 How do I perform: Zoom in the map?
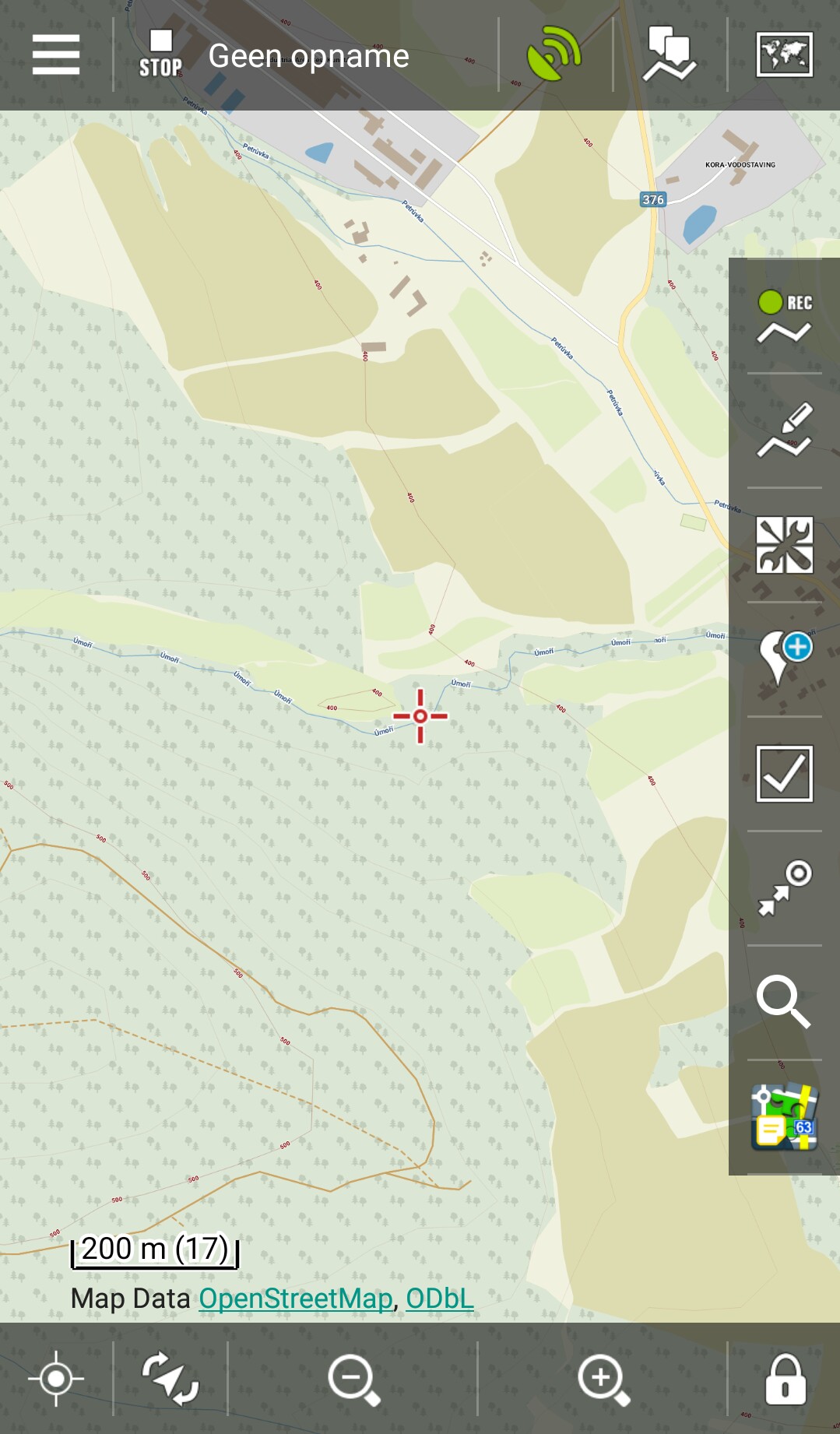coord(603,1379)
